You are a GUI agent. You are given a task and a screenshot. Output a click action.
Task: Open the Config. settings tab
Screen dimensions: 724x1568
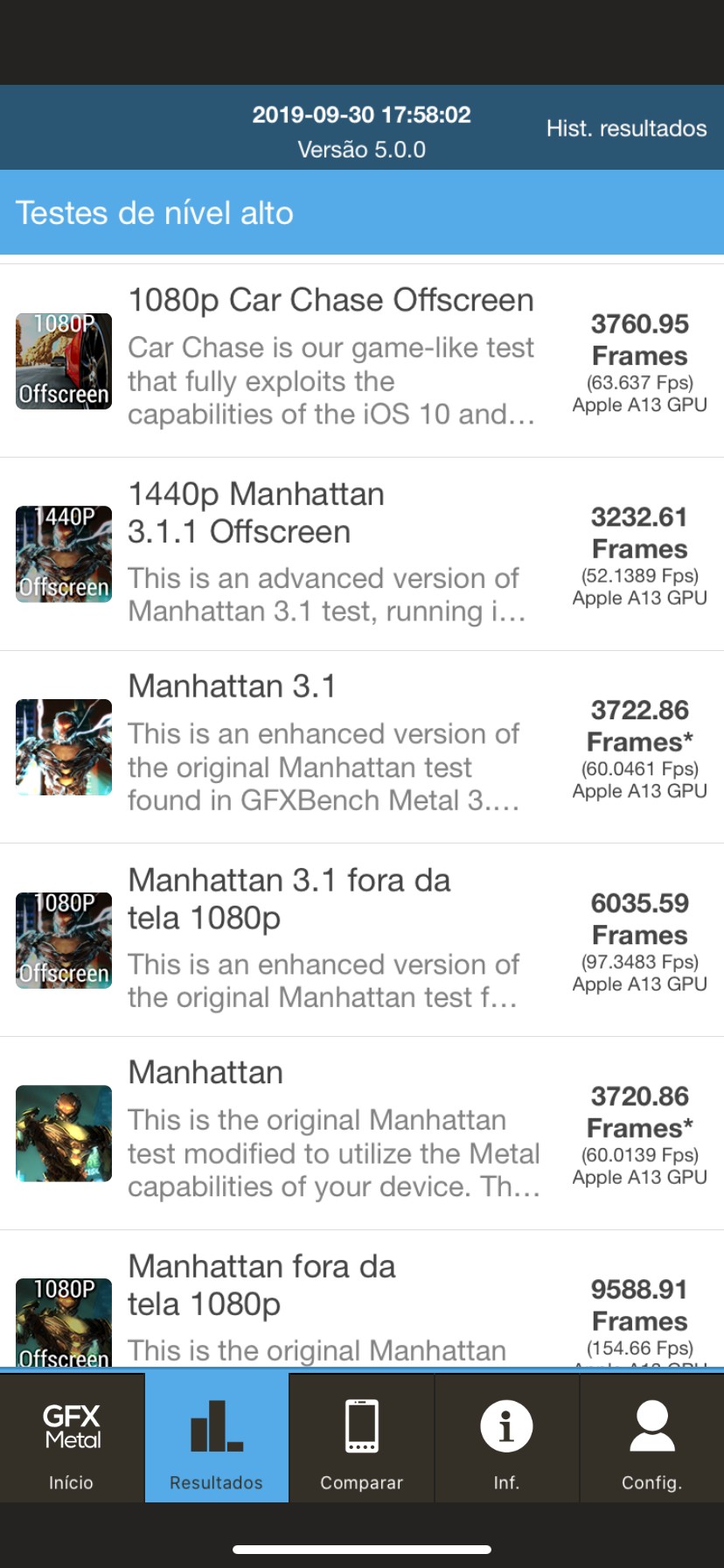pyautogui.click(x=651, y=1439)
